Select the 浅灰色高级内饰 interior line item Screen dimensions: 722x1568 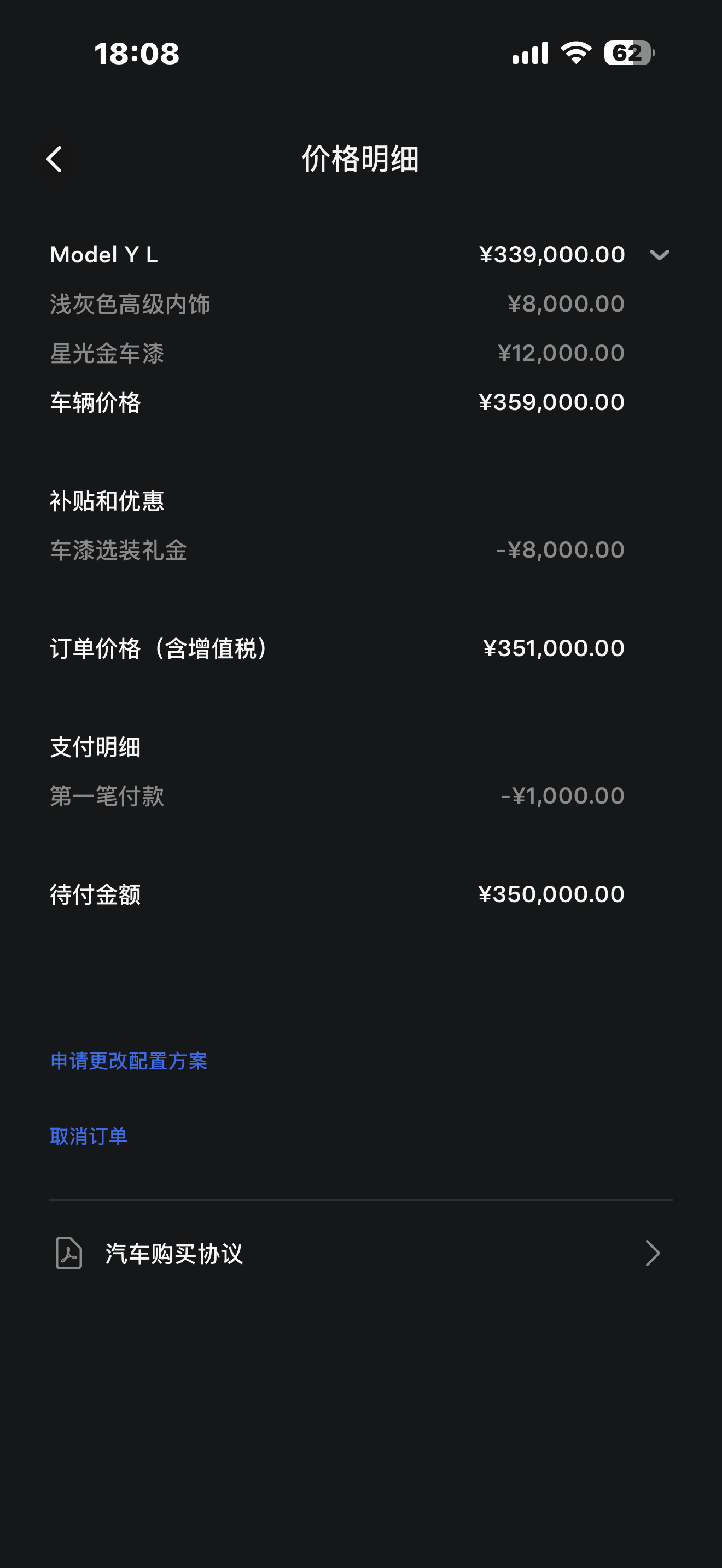(130, 304)
